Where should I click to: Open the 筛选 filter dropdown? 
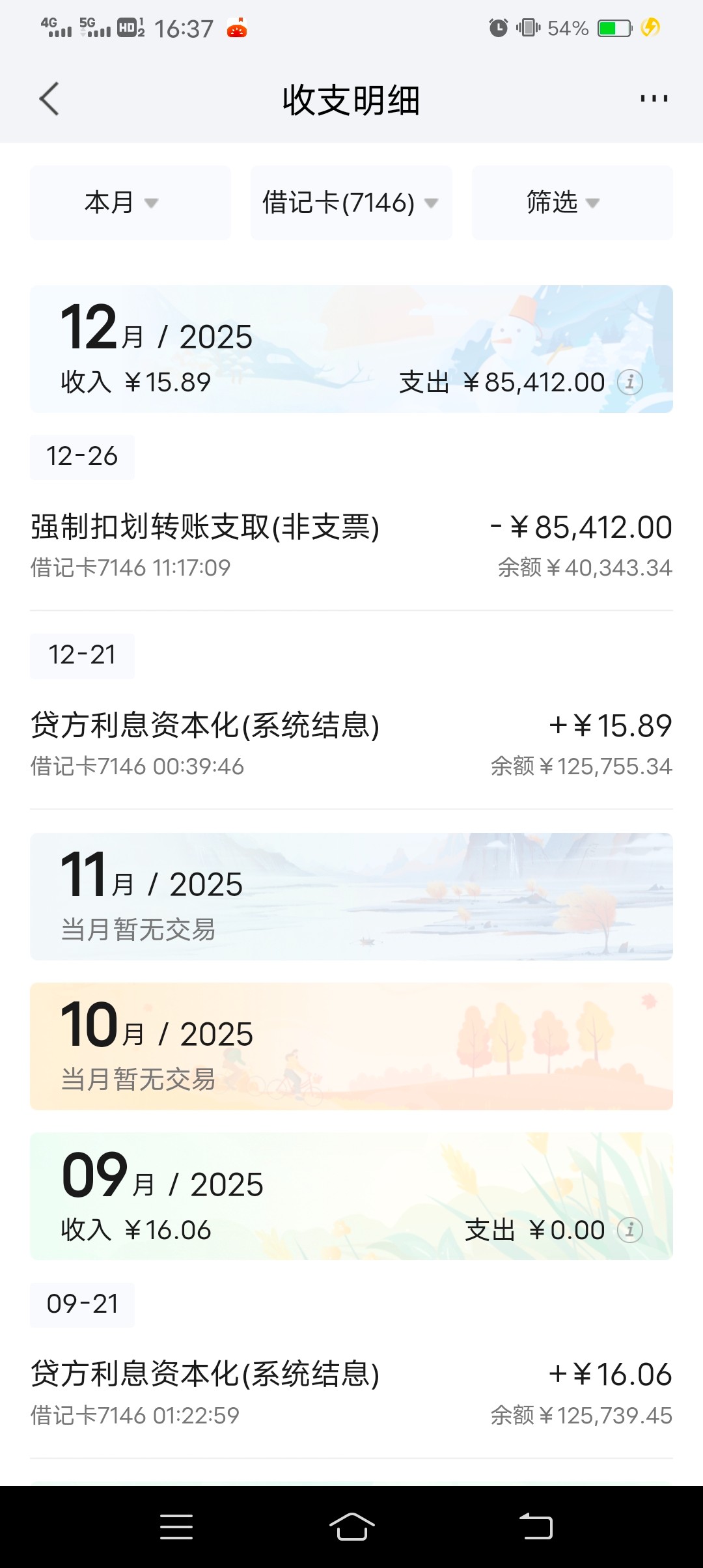[x=572, y=203]
